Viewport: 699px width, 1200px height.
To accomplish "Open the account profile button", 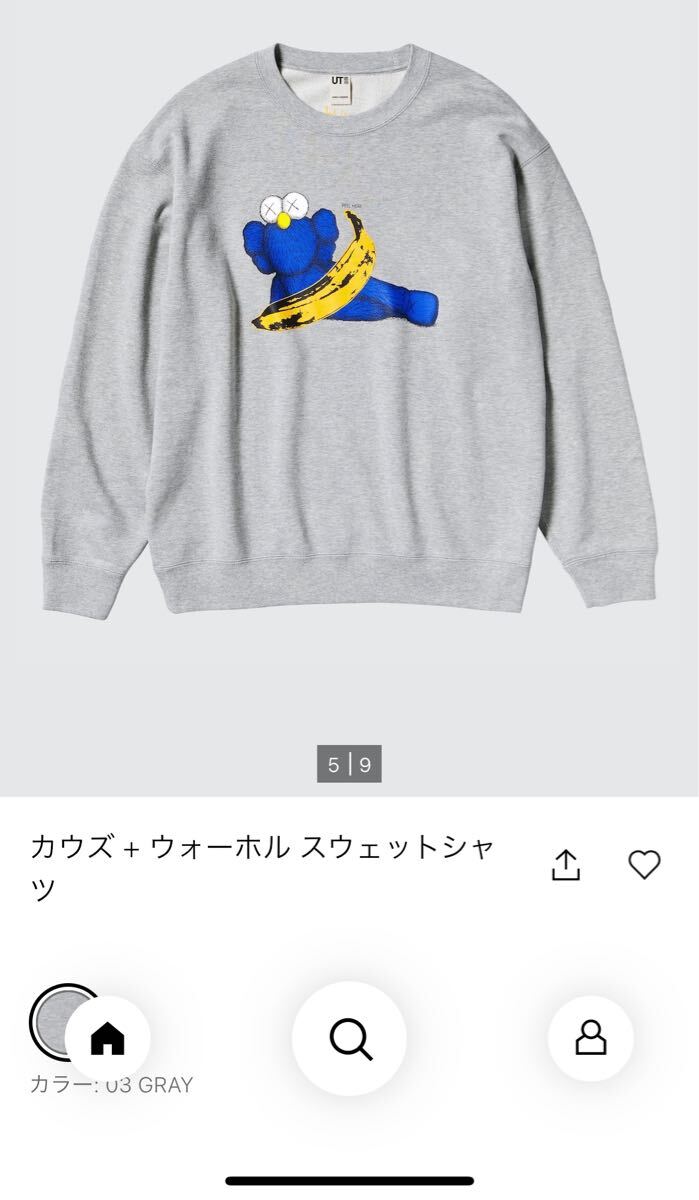I will pyautogui.click(x=590, y=1039).
